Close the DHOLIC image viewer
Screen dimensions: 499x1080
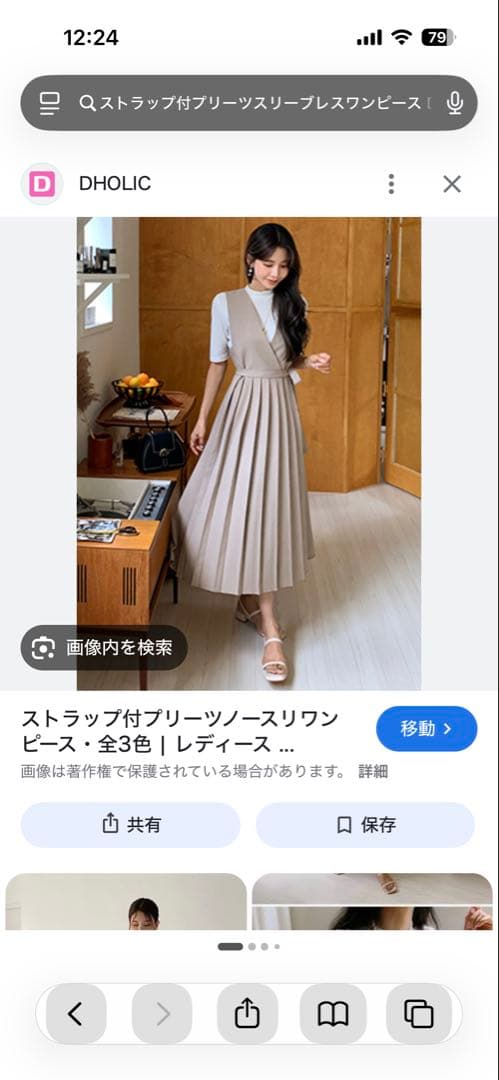452,184
